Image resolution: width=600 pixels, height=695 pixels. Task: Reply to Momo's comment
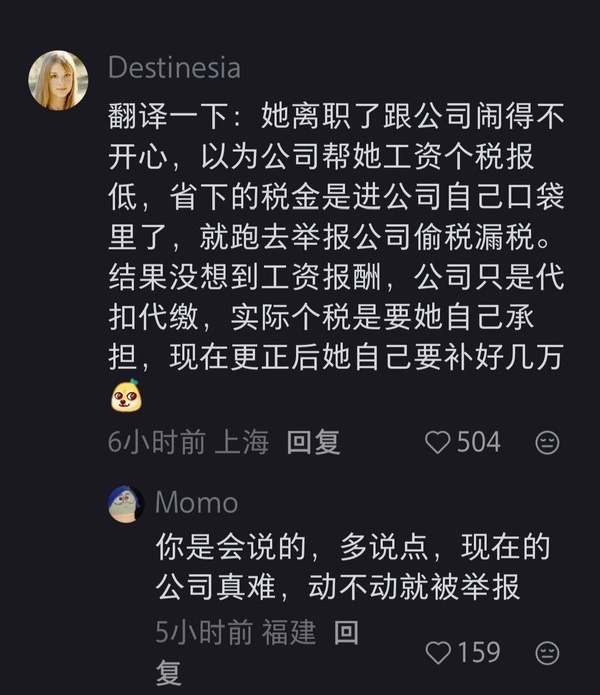pyautogui.click(x=345, y=633)
